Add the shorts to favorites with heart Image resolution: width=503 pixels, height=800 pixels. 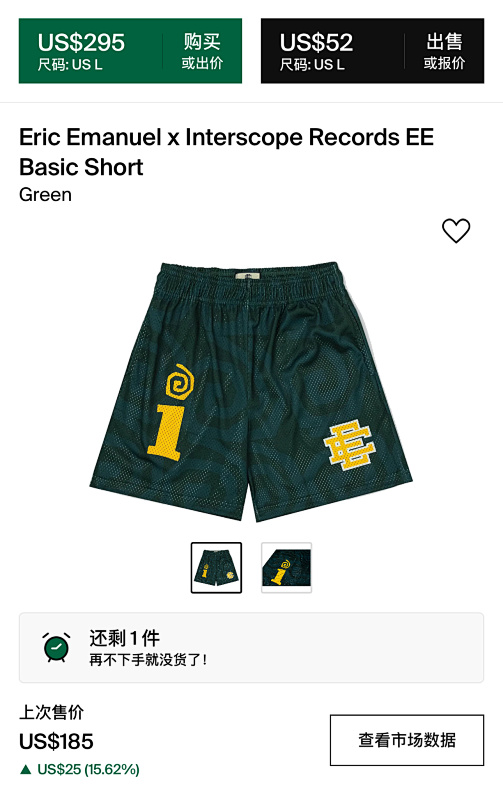456,231
